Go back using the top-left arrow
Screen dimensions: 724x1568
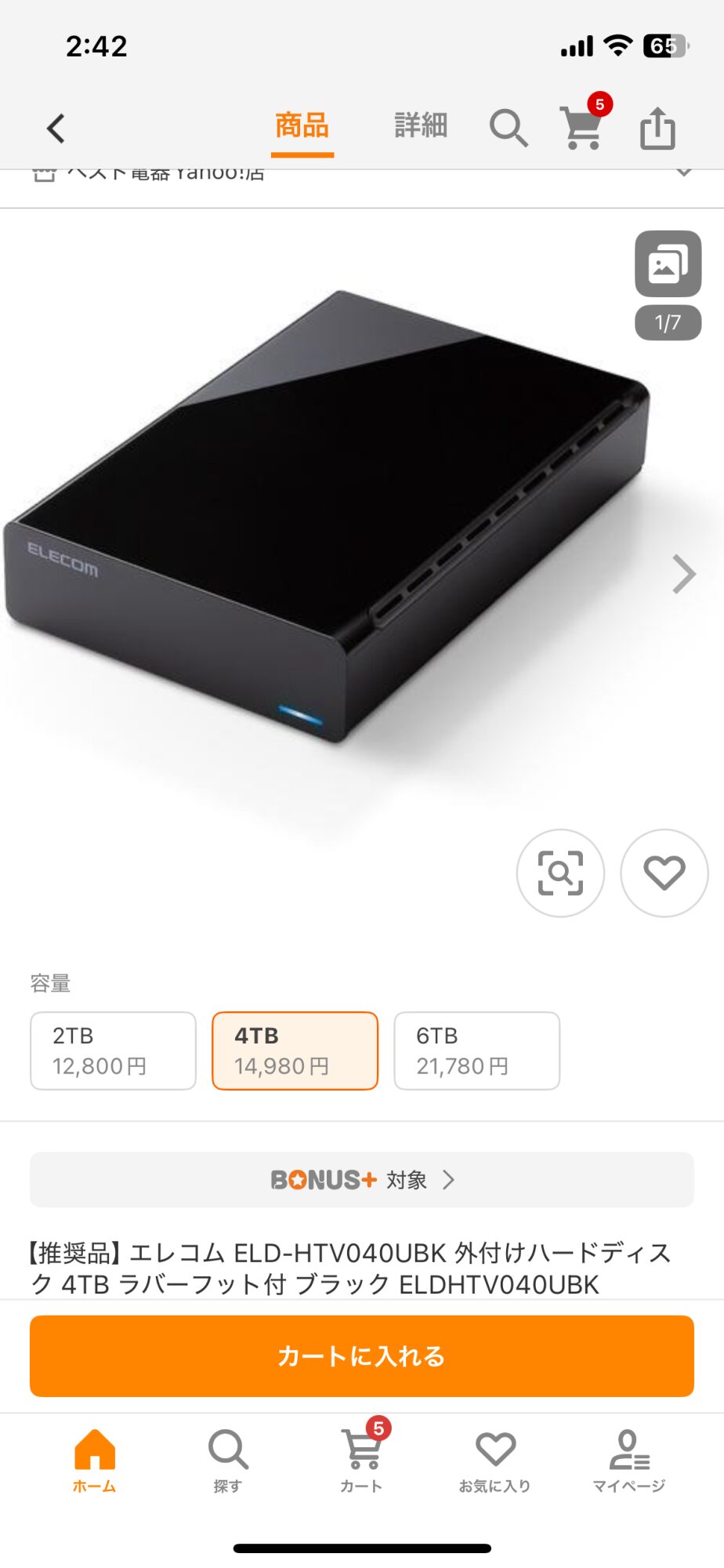(56, 128)
